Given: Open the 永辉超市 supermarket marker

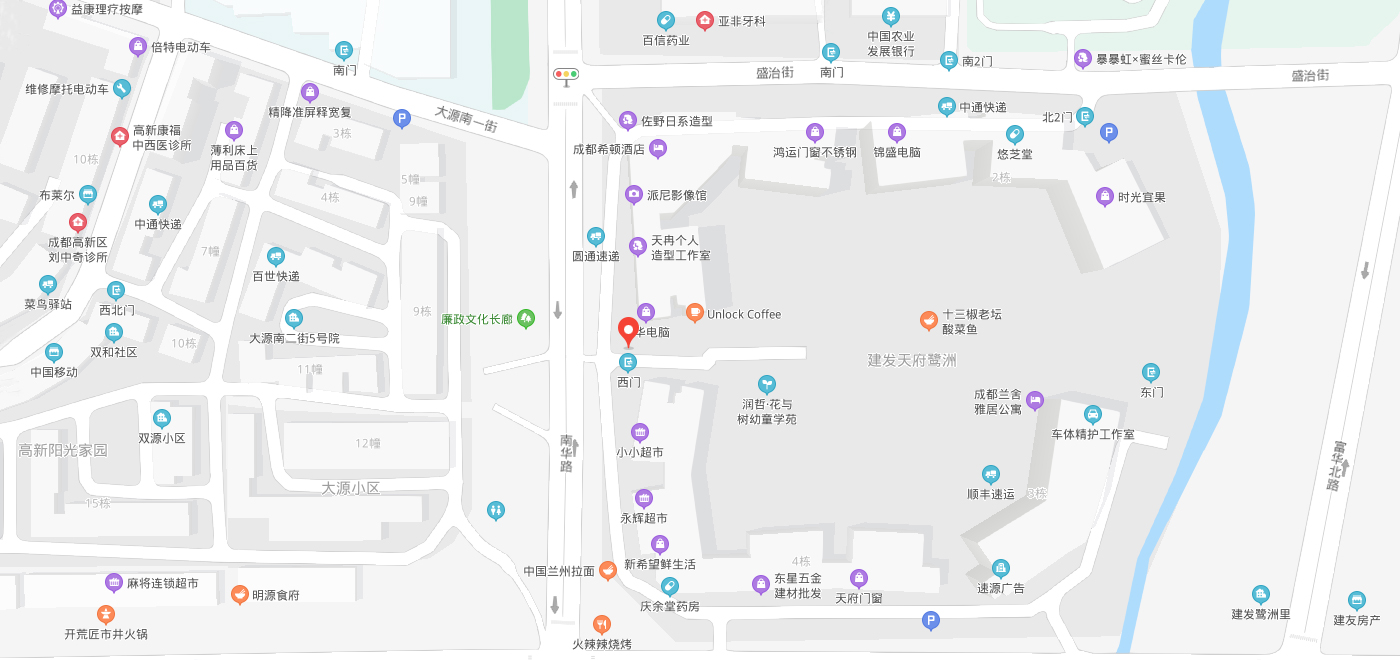Looking at the screenshot, I should coord(644,498).
